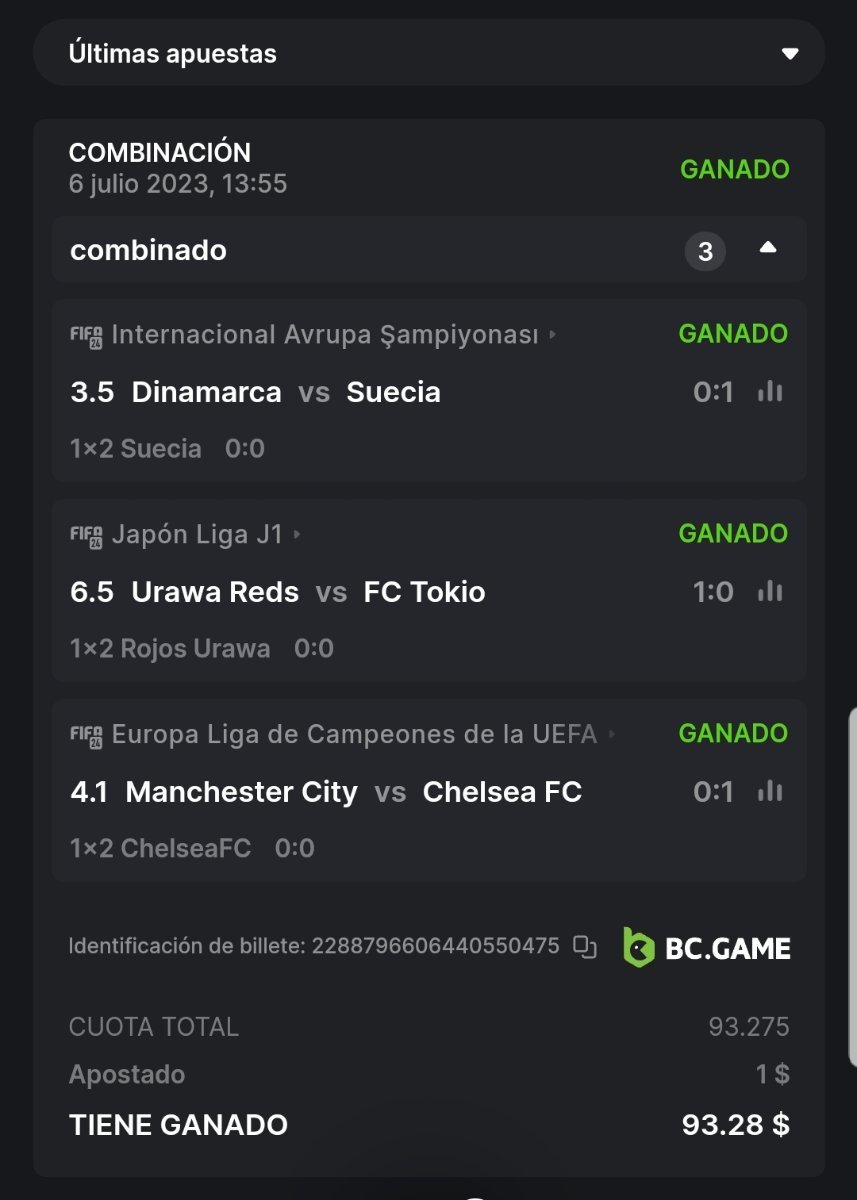Open the Últimas apuestas dropdown
The image size is (857, 1200).
click(789, 54)
